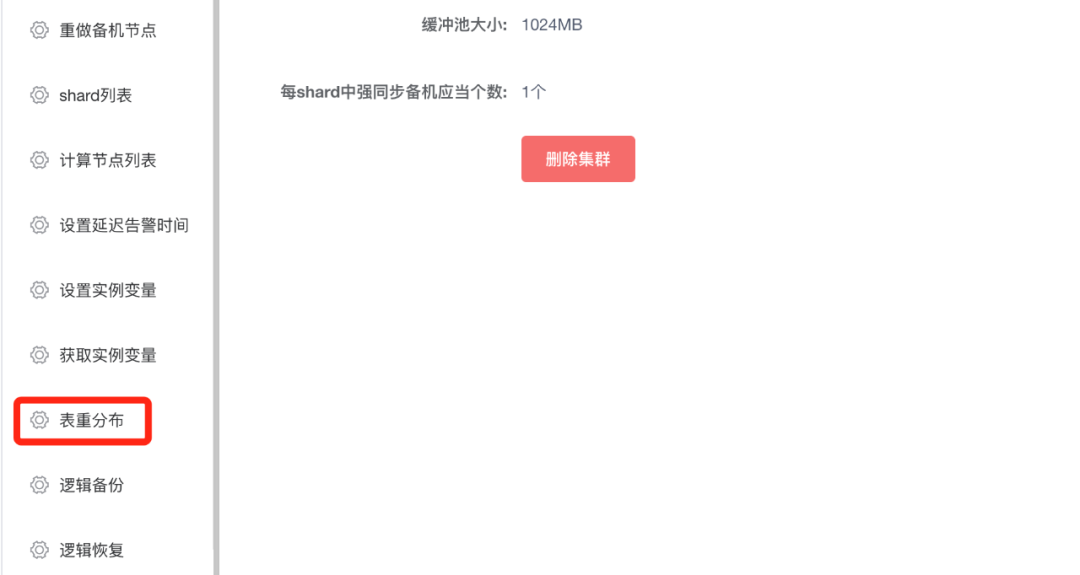The width and height of the screenshot is (1080, 575).
Task: Tap the red 删除集群 button
Action: click(578, 159)
